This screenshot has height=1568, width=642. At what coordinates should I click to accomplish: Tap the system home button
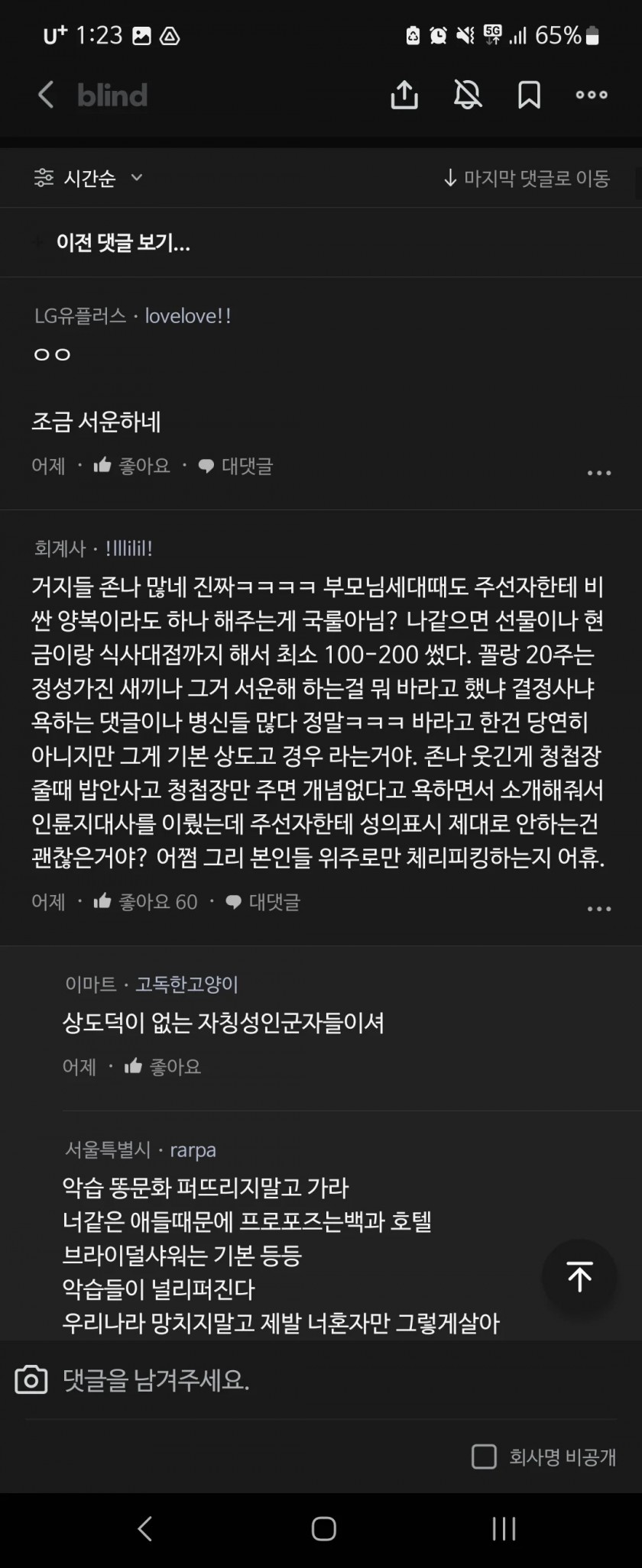click(323, 1528)
